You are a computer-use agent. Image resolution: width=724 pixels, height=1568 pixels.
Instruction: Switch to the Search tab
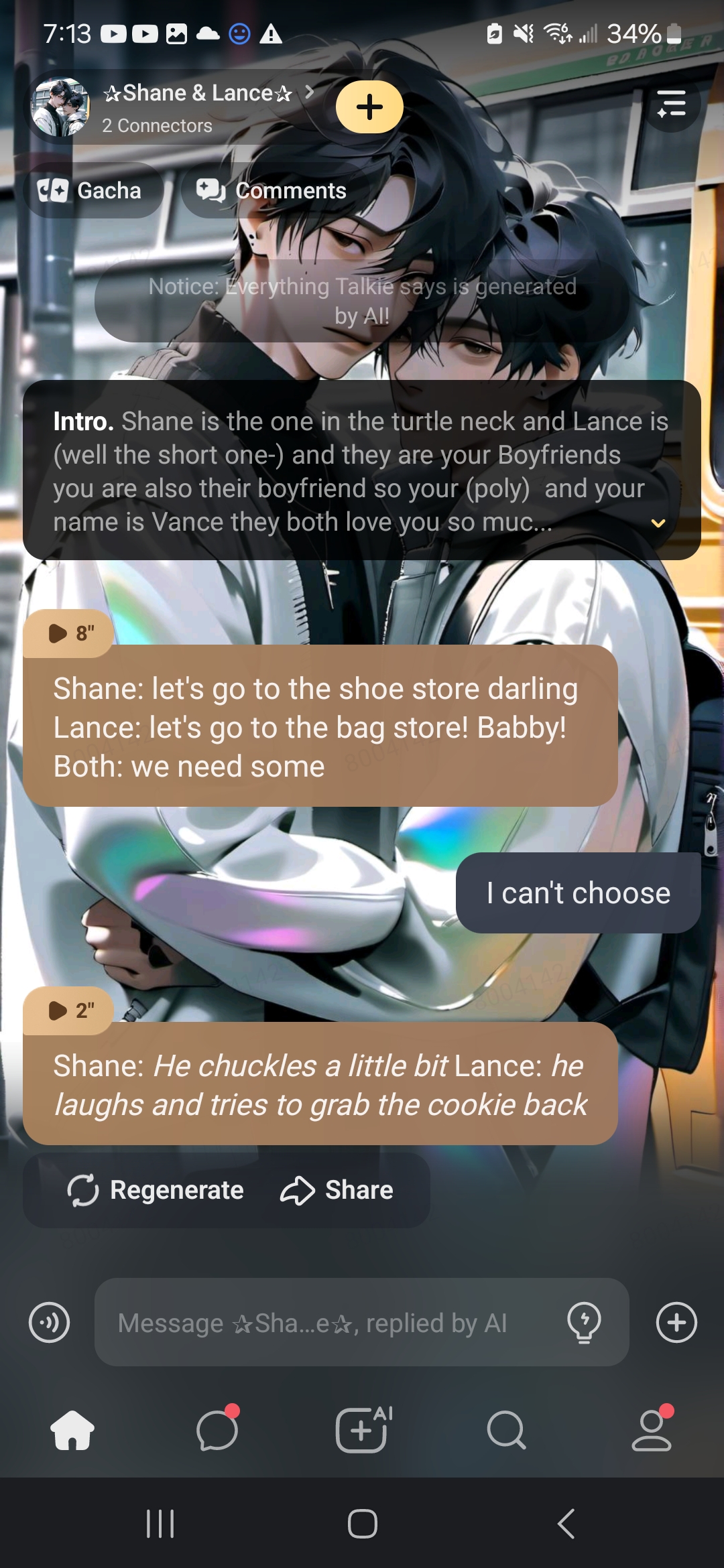[x=506, y=1430]
